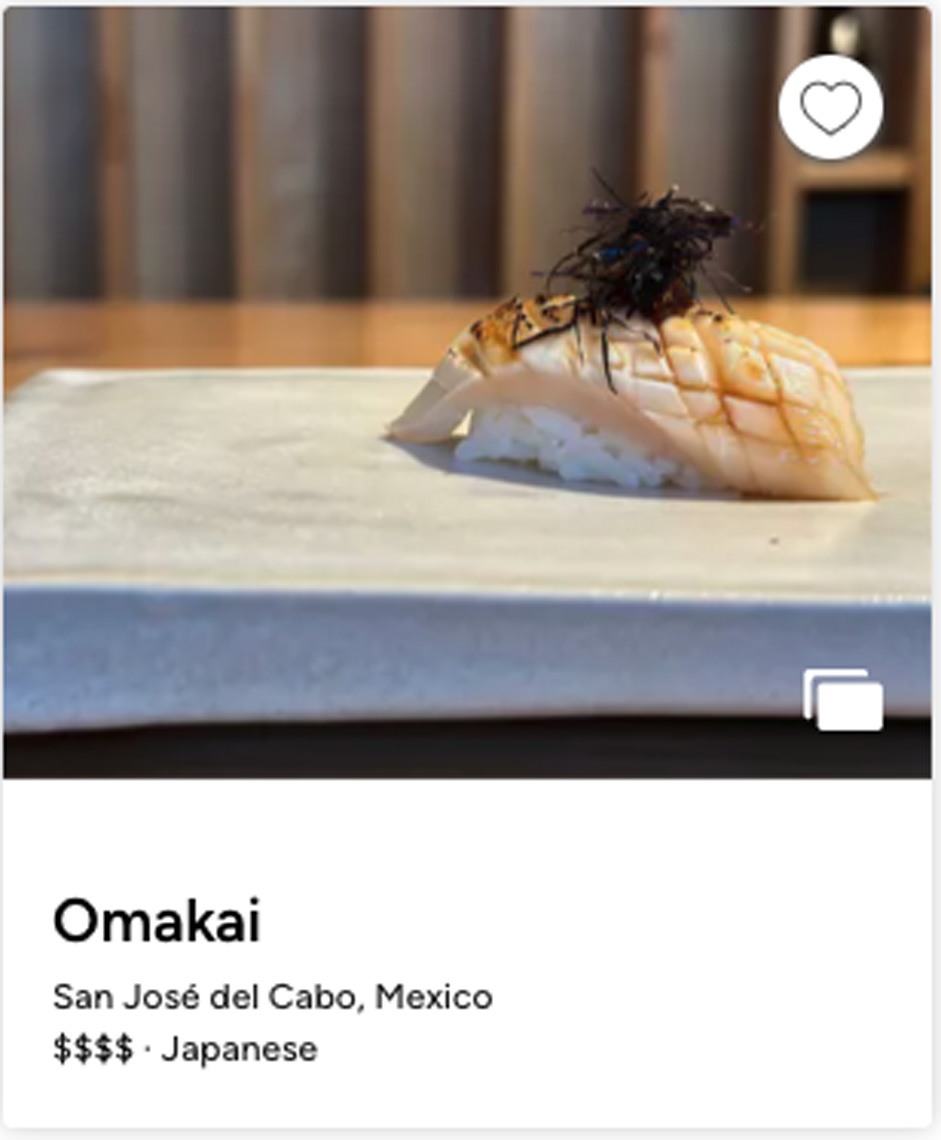View Omakai's photo gallery icon
Viewport: 941px width, 1140px height.
tap(843, 700)
